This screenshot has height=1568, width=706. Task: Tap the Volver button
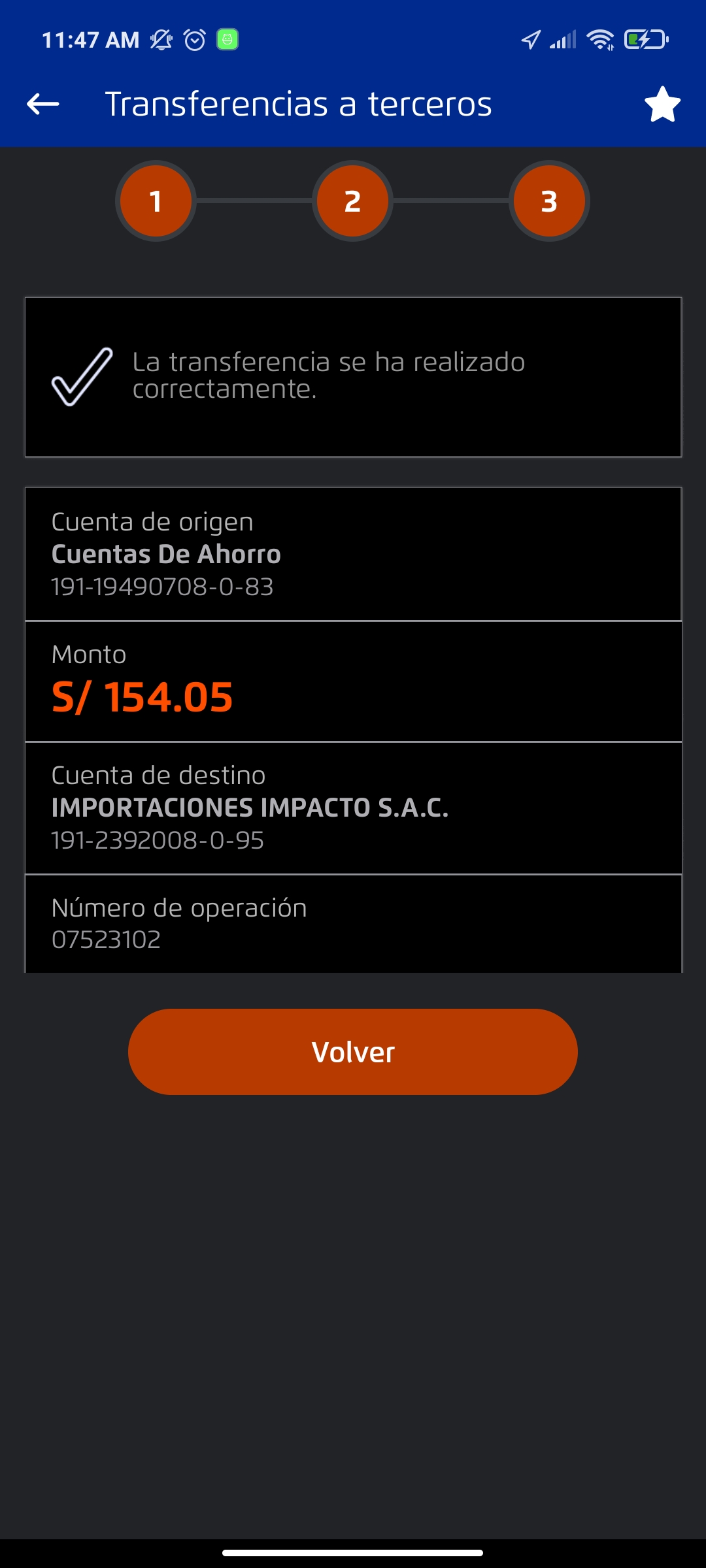[353, 1052]
